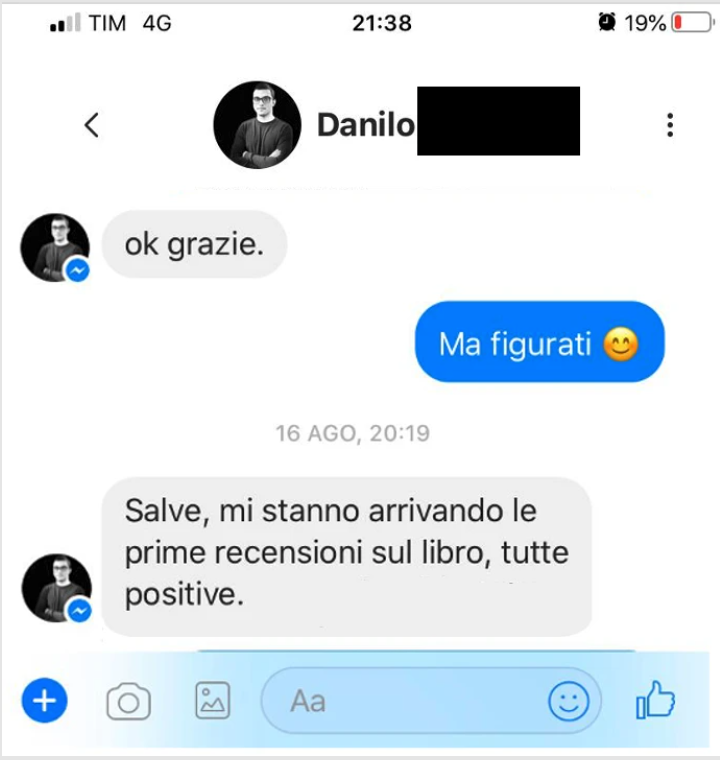The width and height of the screenshot is (720, 760).
Task: Open the three-dot overflow menu
Action: coord(669,125)
